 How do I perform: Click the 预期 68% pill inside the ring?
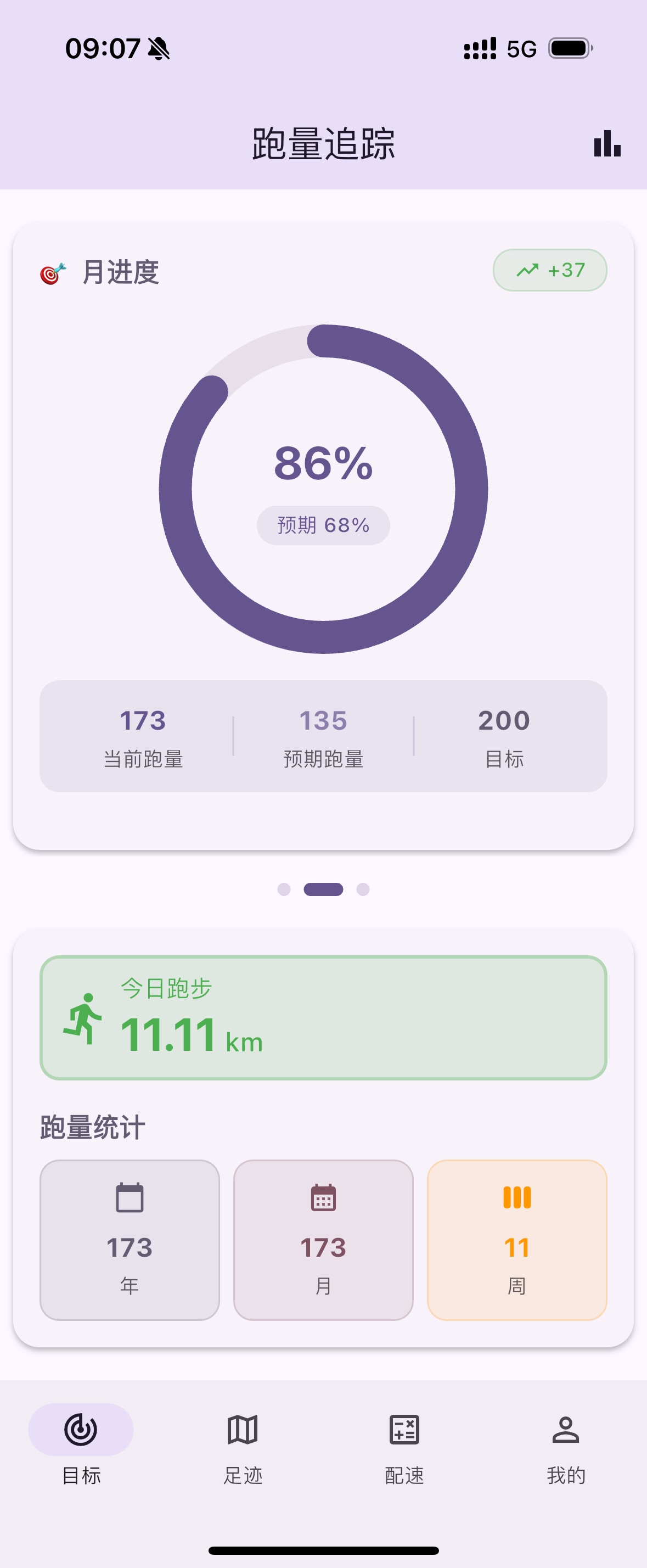coord(323,524)
